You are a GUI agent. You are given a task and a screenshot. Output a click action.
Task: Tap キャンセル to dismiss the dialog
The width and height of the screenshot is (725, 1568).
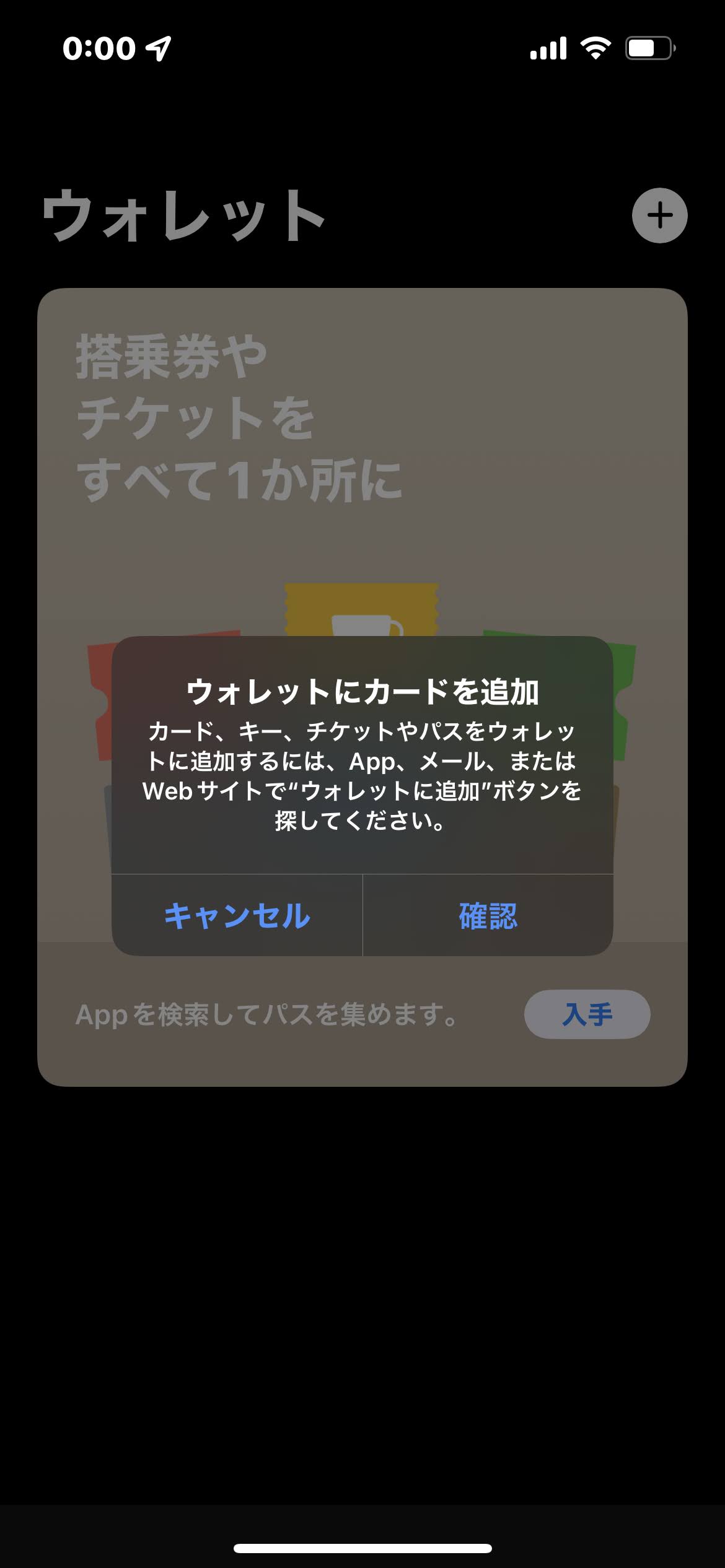(237, 915)
